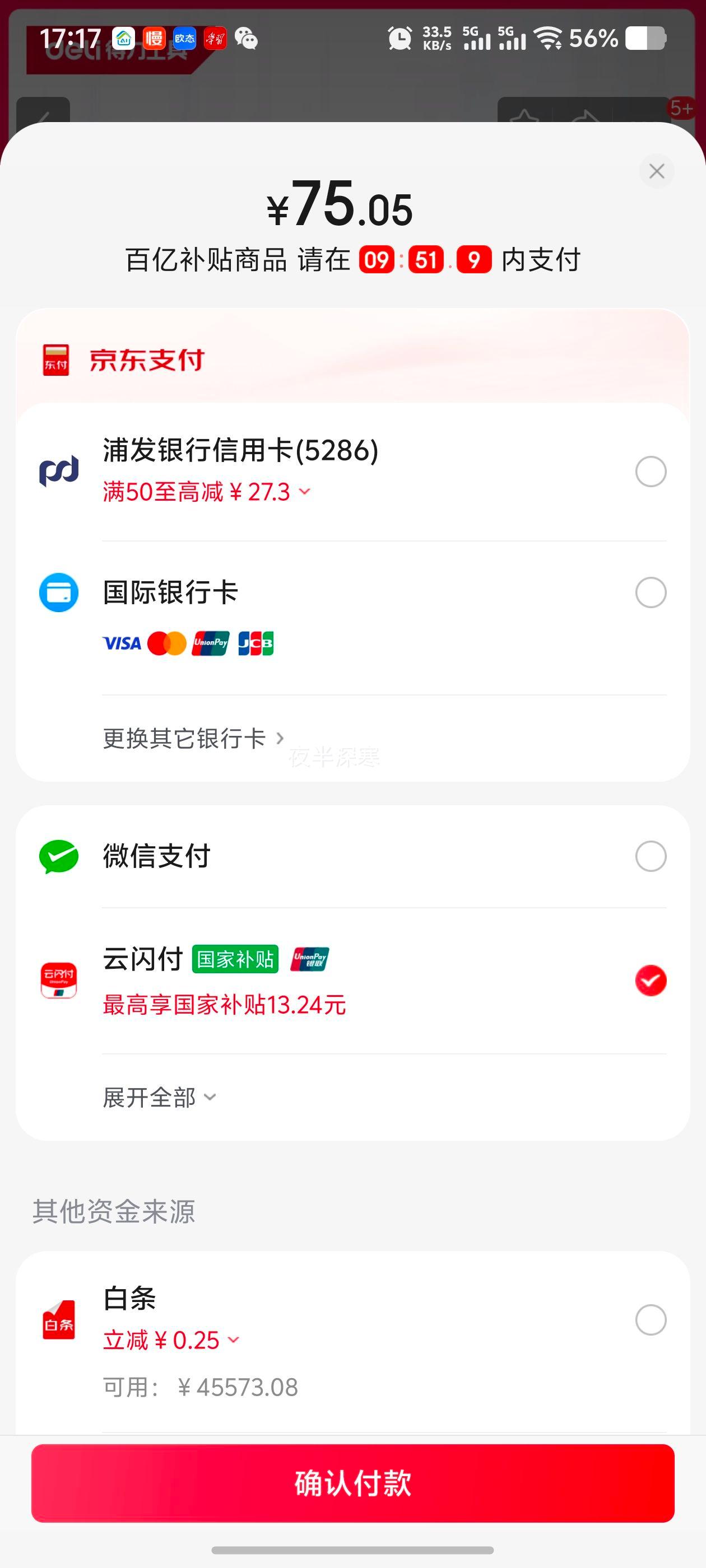706x1568 pixels.
Task: Tap the selected 云闪付 radio button
Action: pos(651,981)
